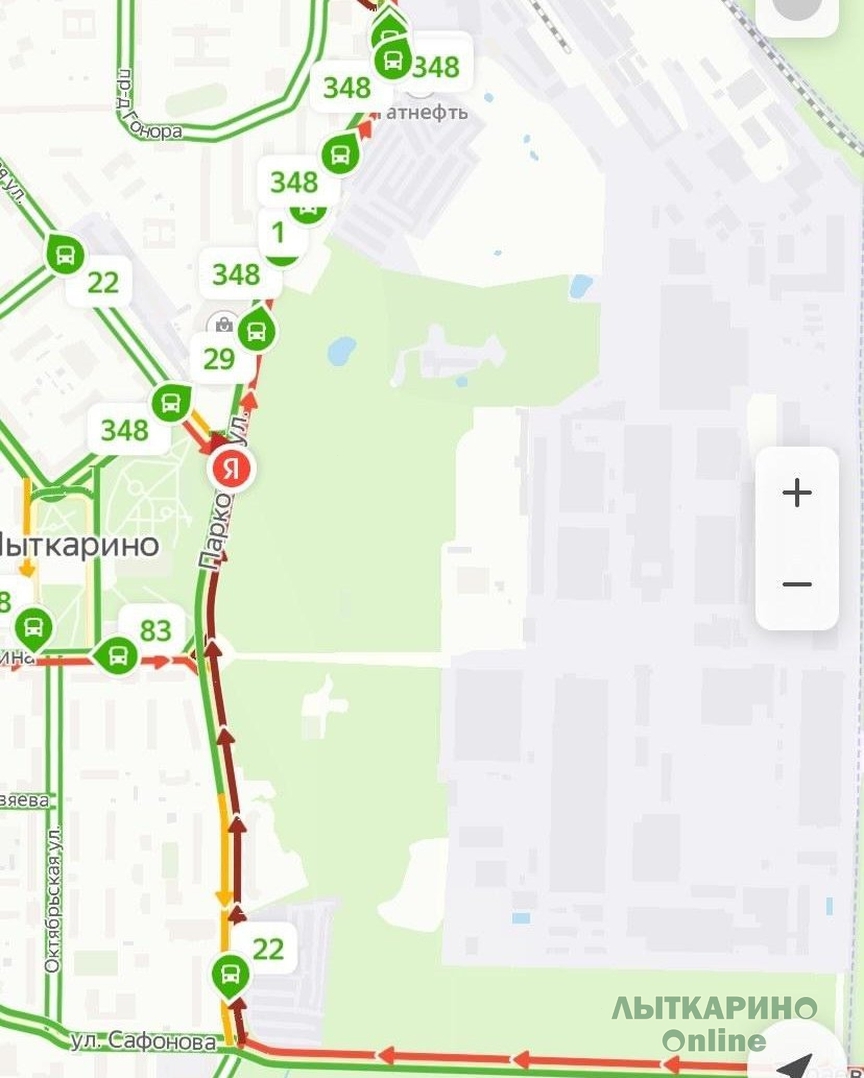This screenshot has width=864, height=1078.
Task: Open the red Я marker on Парковая ул.
Action: click(x=232, y=467)
